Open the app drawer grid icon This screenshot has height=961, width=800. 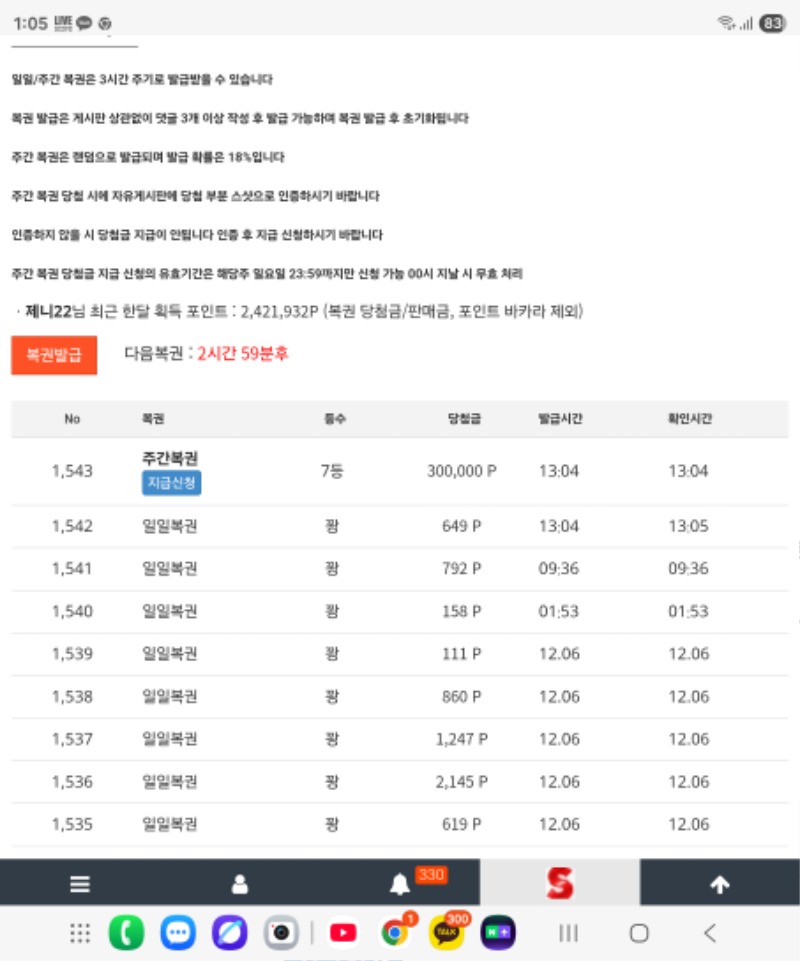80,933
